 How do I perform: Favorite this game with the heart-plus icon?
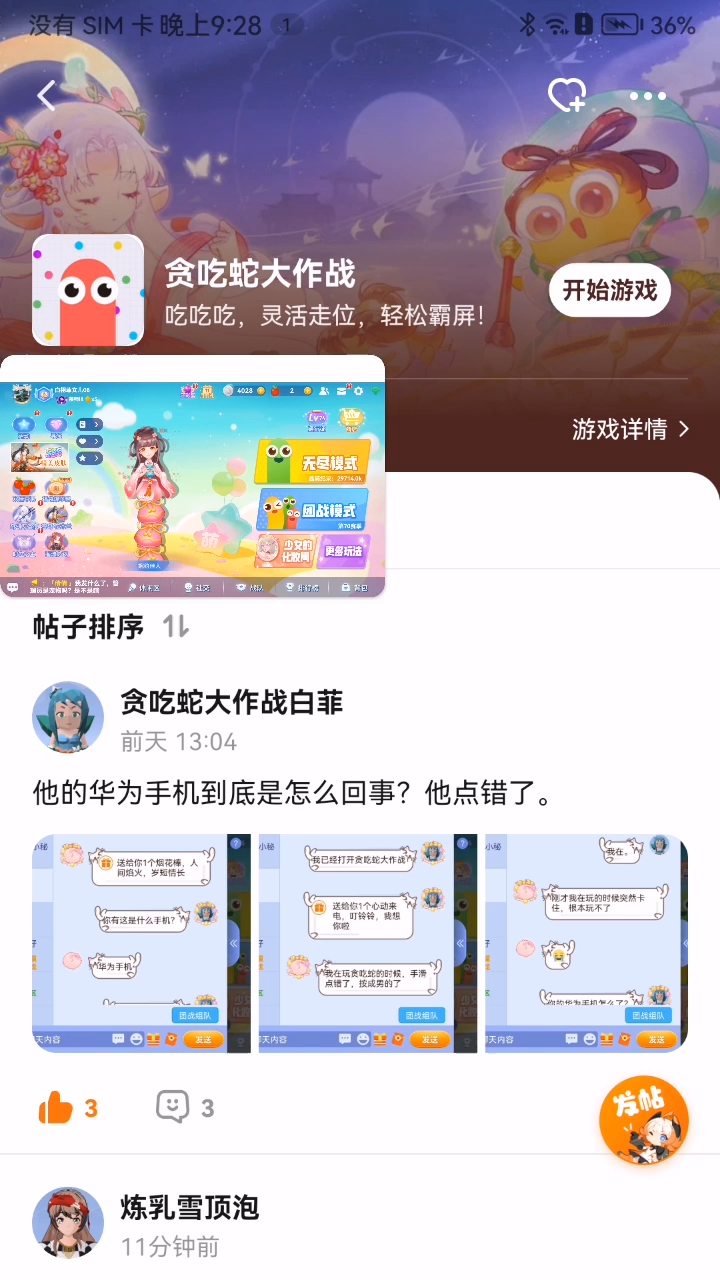[567, 96]
